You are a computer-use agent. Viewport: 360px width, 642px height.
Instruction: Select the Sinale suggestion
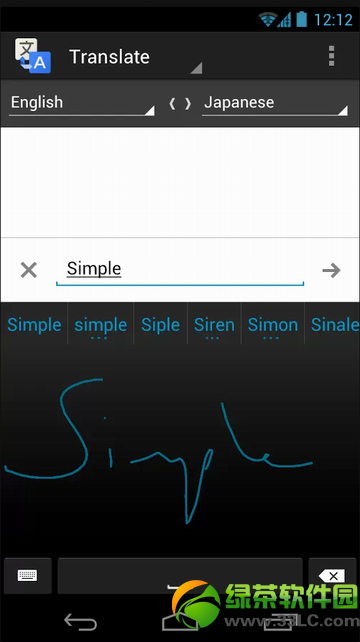334,325
